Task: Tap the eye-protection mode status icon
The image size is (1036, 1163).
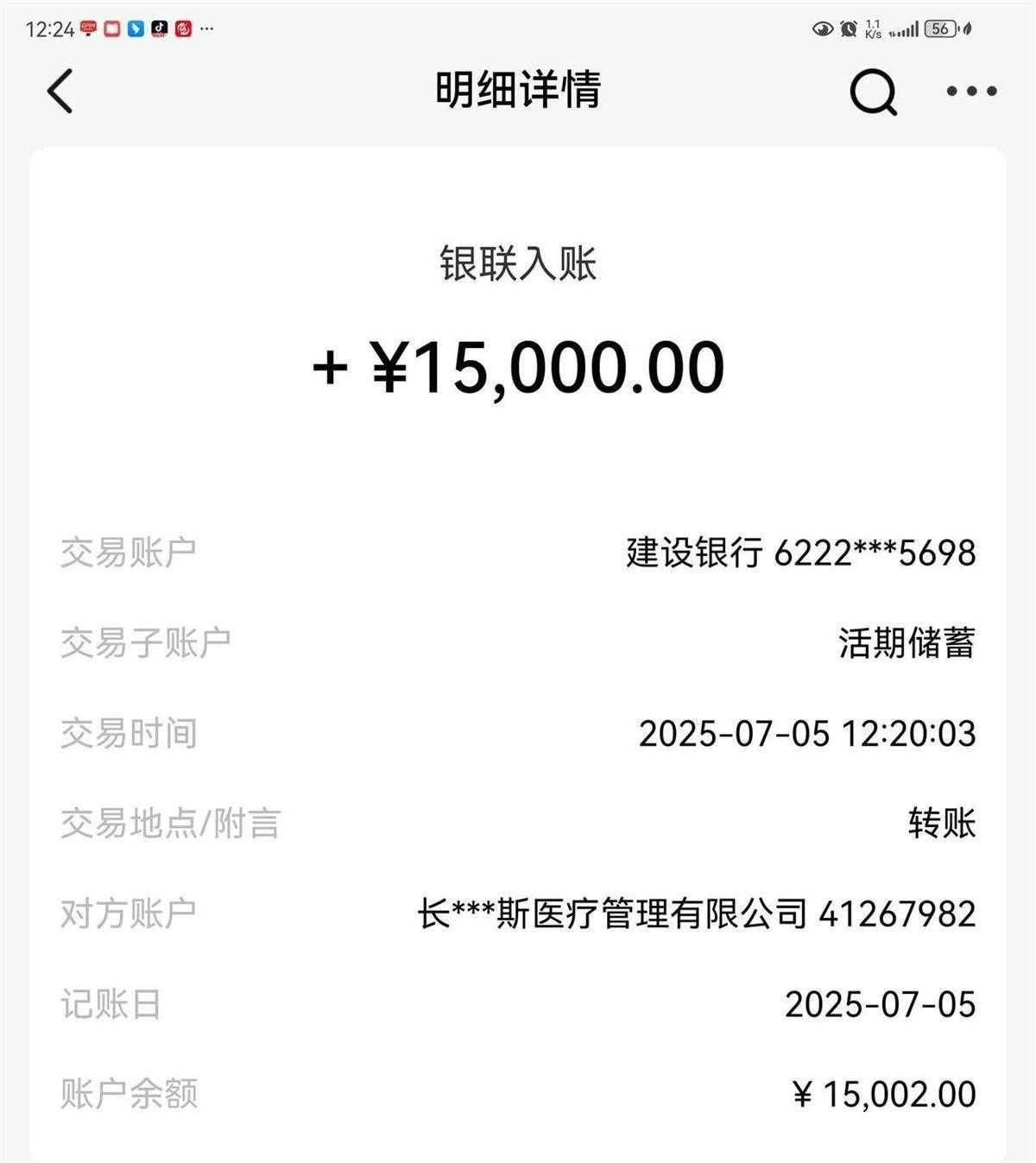Action: coord(822,28)
